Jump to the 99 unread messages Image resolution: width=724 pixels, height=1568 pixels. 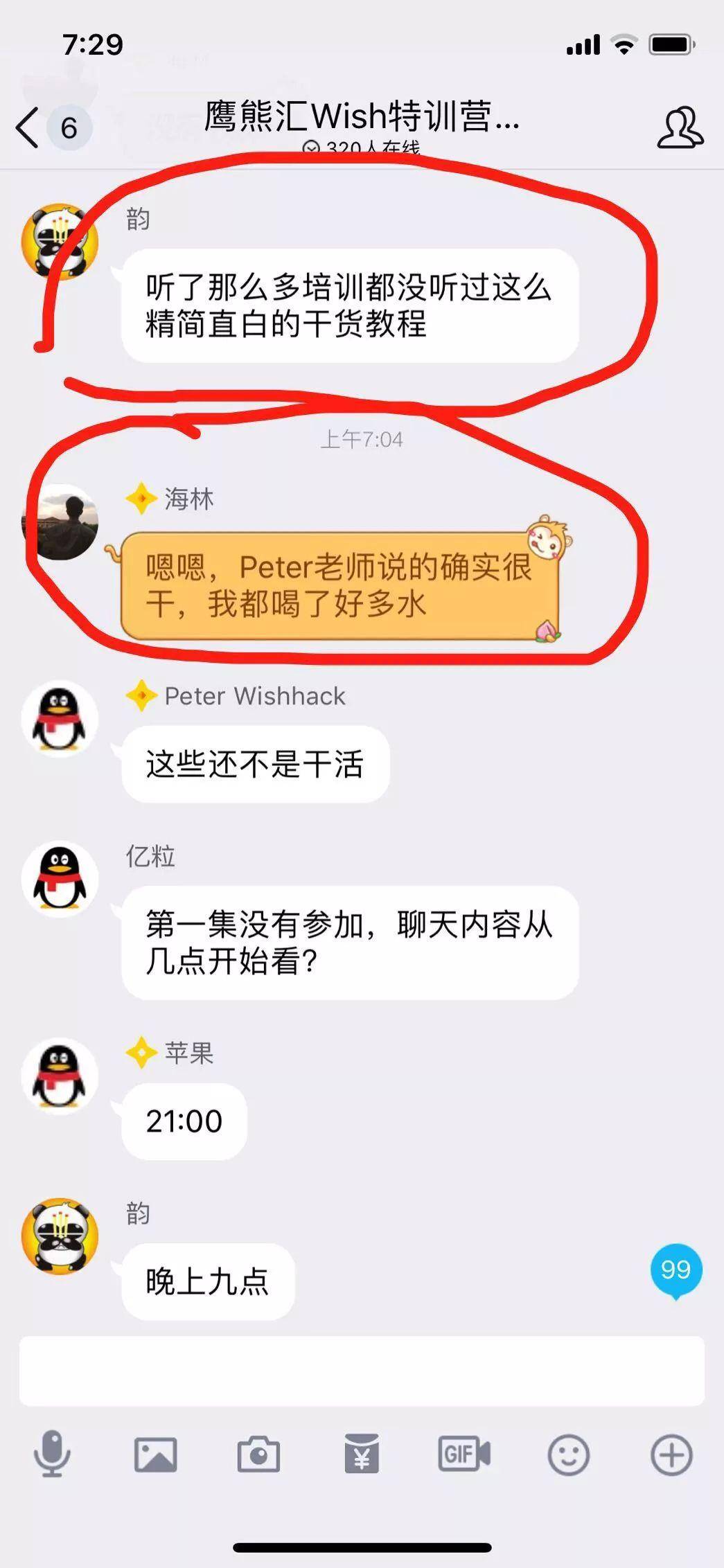pos(676,1269)
